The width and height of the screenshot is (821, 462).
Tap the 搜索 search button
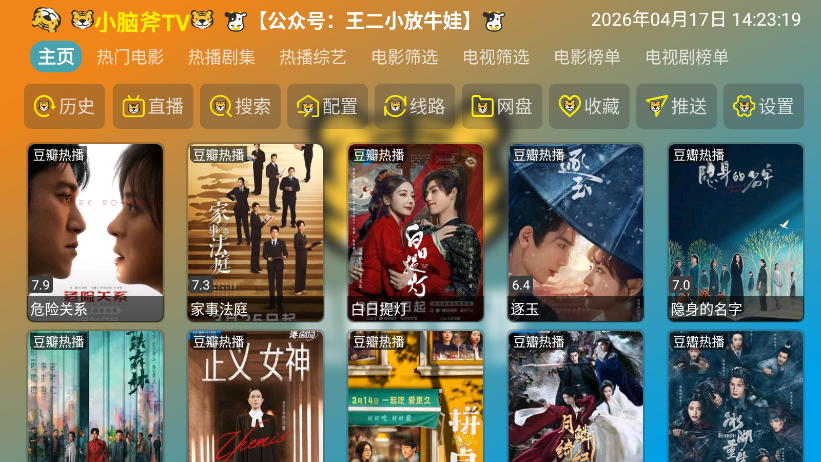coord(240,106)
